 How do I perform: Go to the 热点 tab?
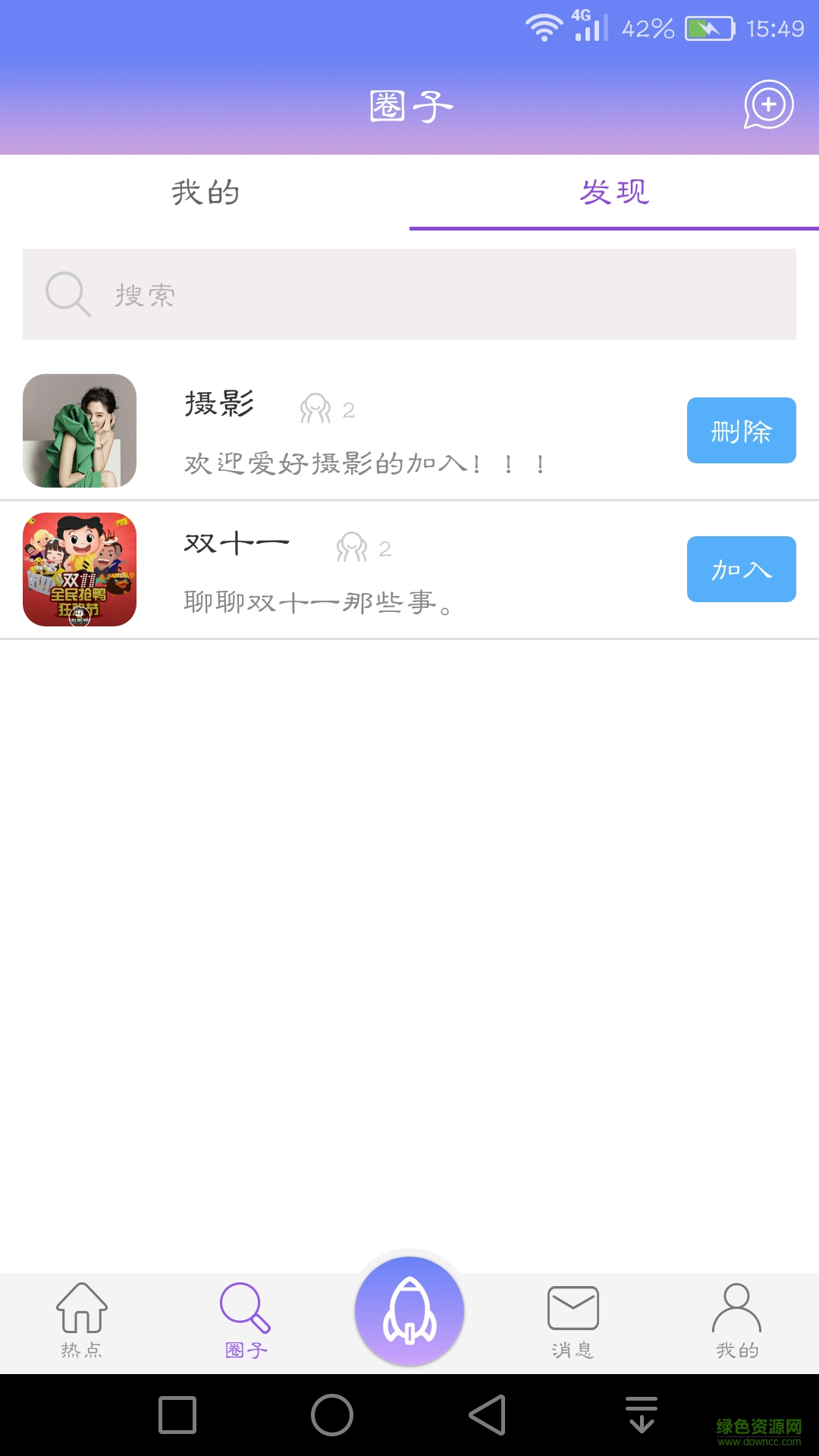[82, 1319]
